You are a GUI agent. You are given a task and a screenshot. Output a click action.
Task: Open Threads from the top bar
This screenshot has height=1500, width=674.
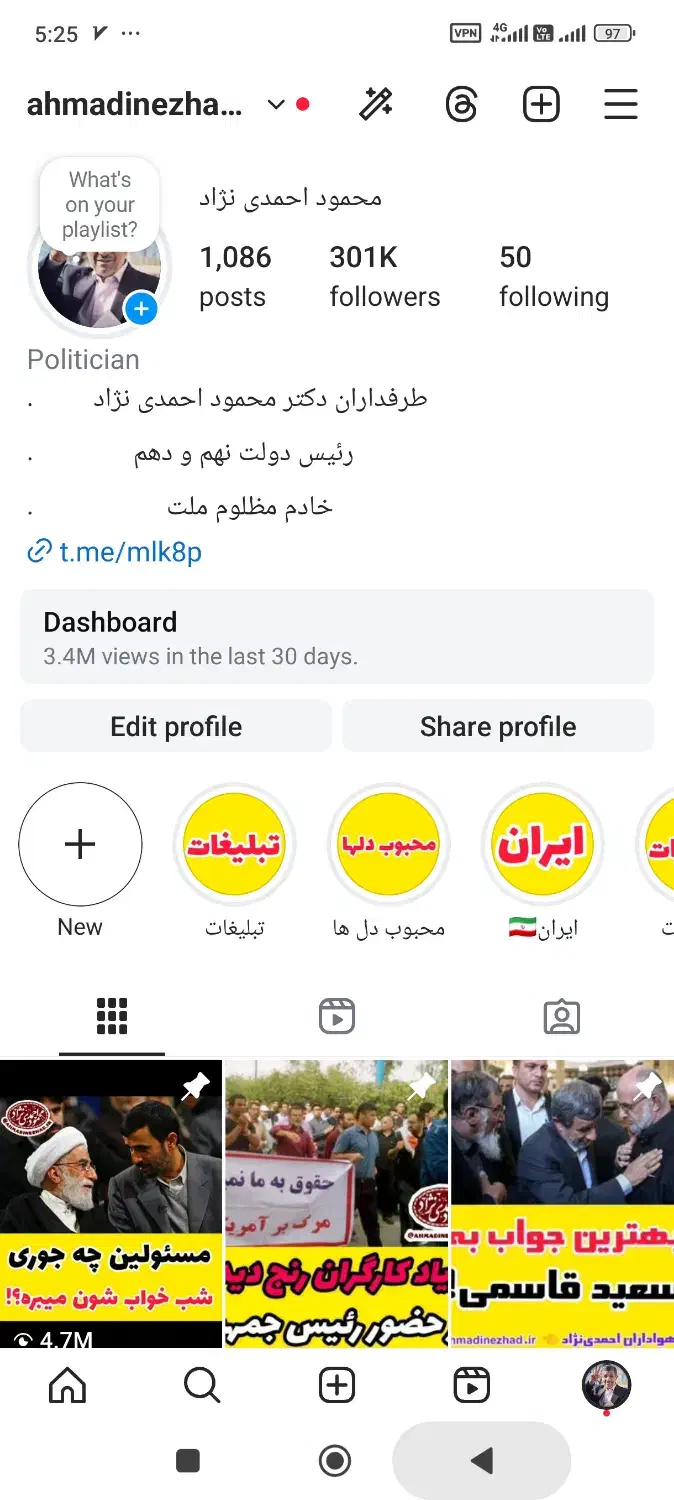pos(461,104)
